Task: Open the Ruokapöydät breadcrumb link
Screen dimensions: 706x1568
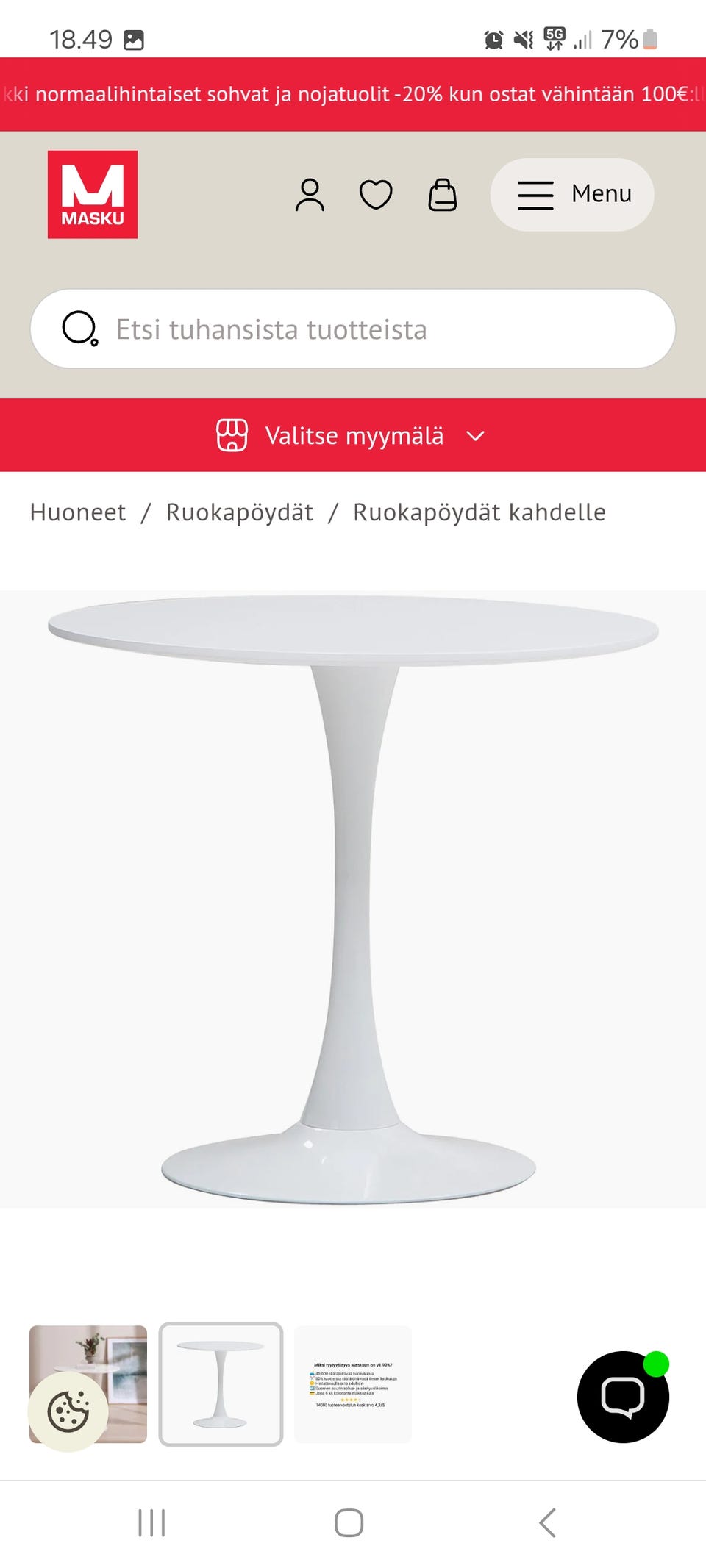Action: [x=239, y=512]
